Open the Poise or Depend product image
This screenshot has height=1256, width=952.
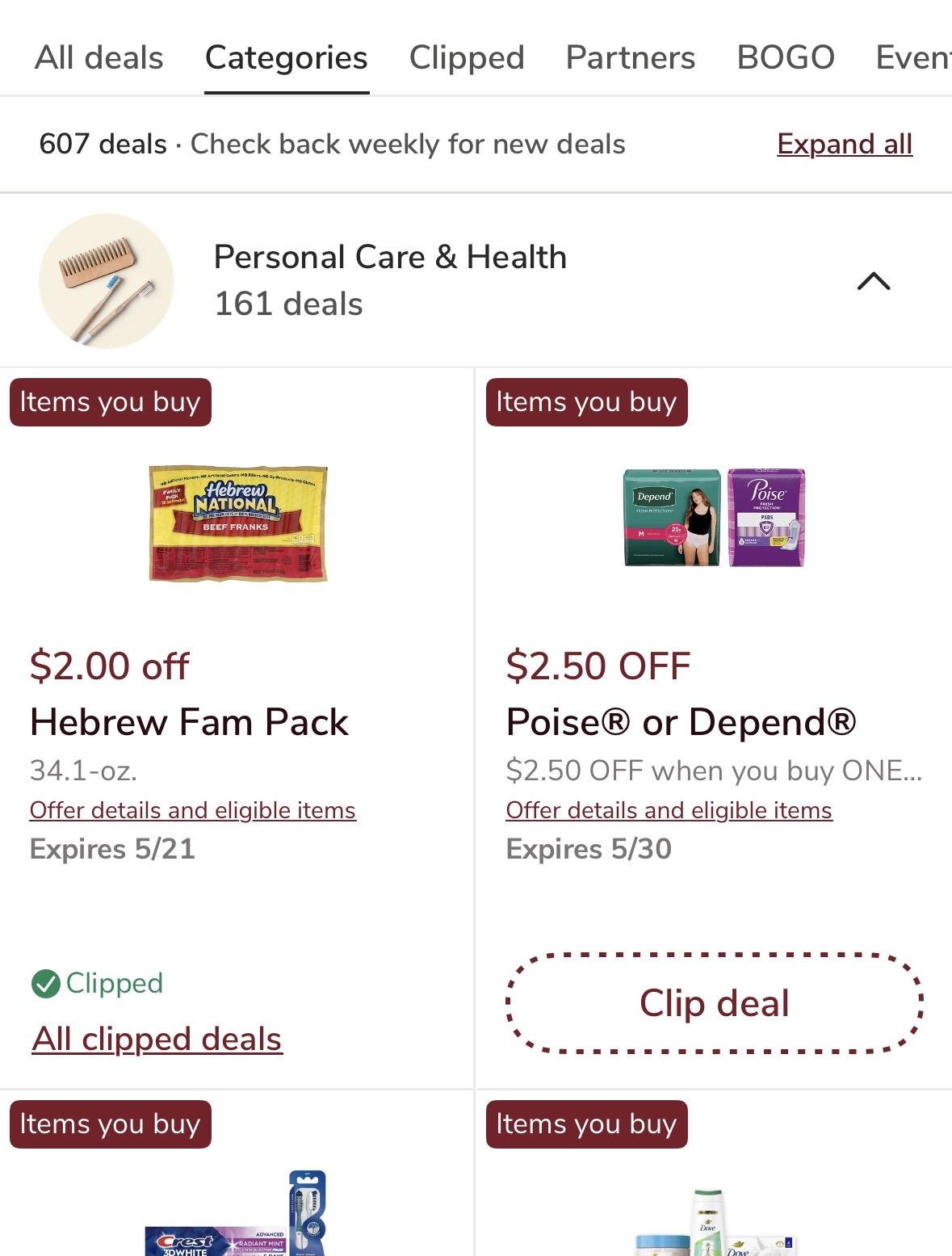coord(715,517)
